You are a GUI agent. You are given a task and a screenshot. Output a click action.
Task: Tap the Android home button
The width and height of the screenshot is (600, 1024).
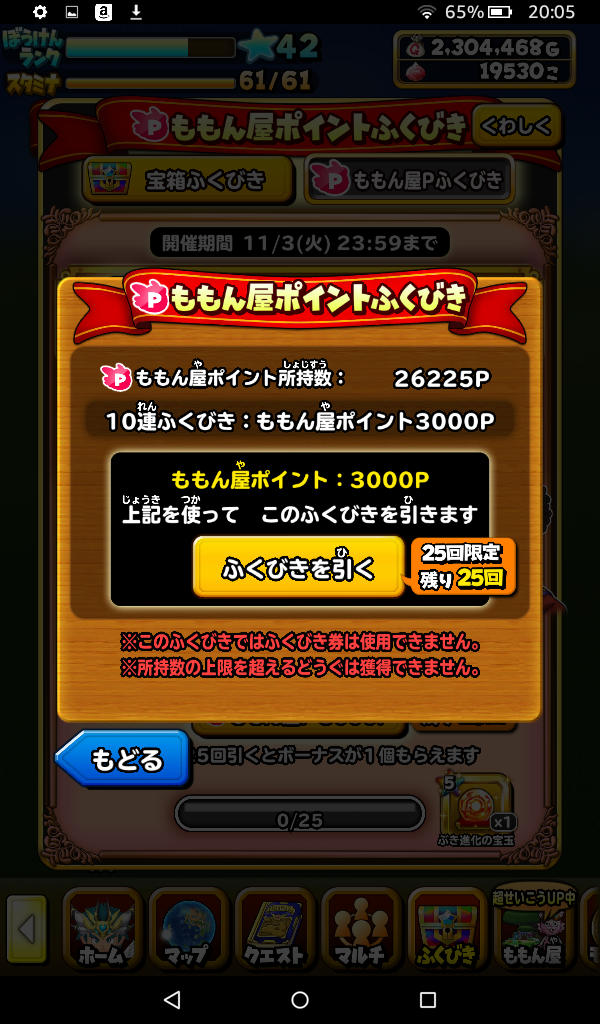(300, 1000)
